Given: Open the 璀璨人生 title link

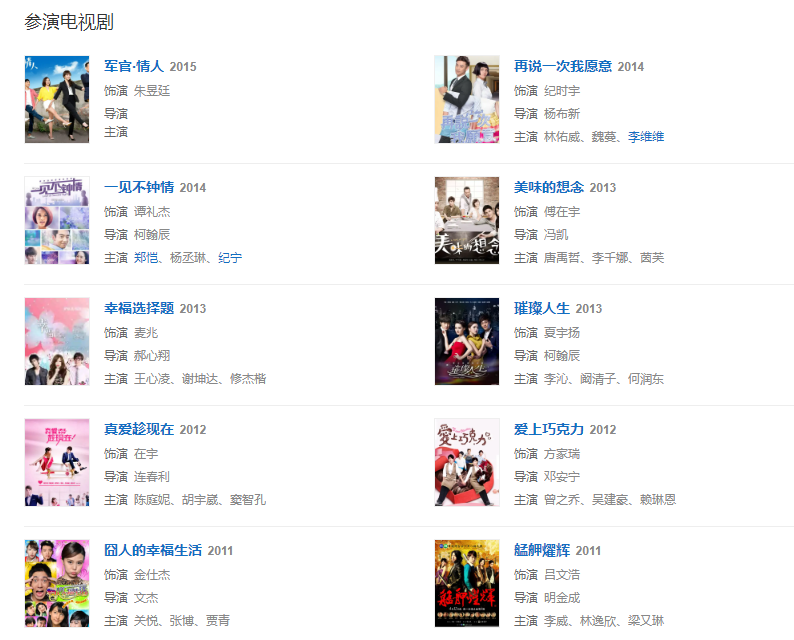Looking at the screenshot, I should (542, 309).
